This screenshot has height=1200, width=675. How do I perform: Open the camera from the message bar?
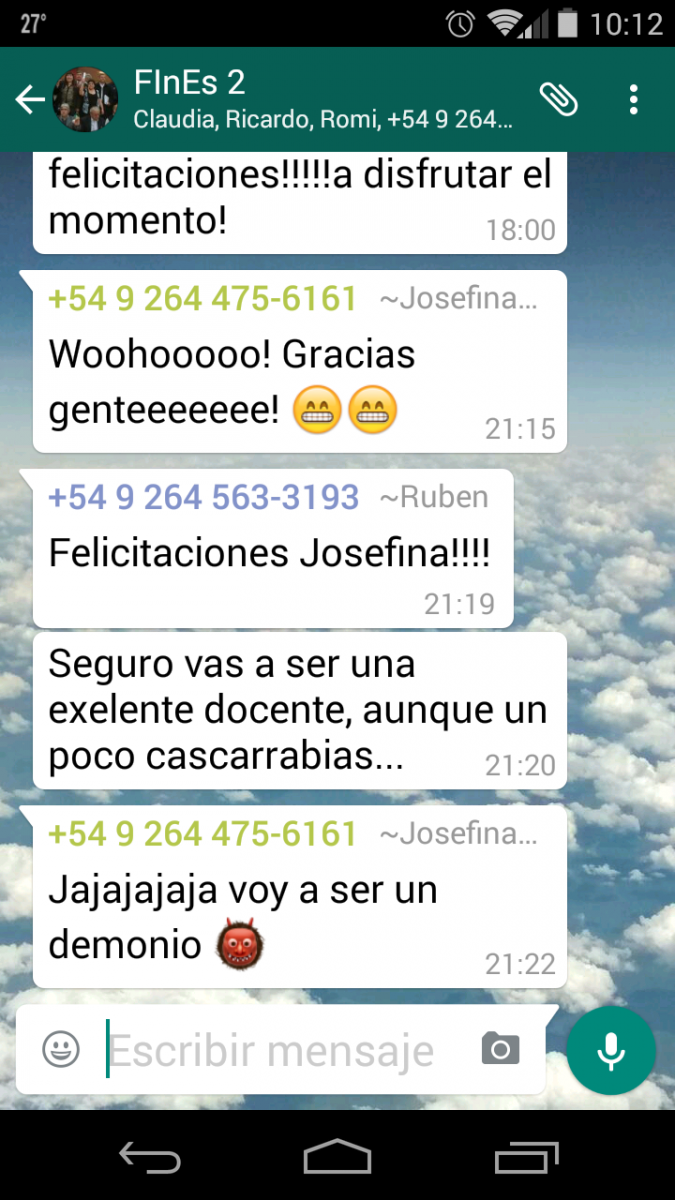pyautogui.click(x=500, y=1049)
